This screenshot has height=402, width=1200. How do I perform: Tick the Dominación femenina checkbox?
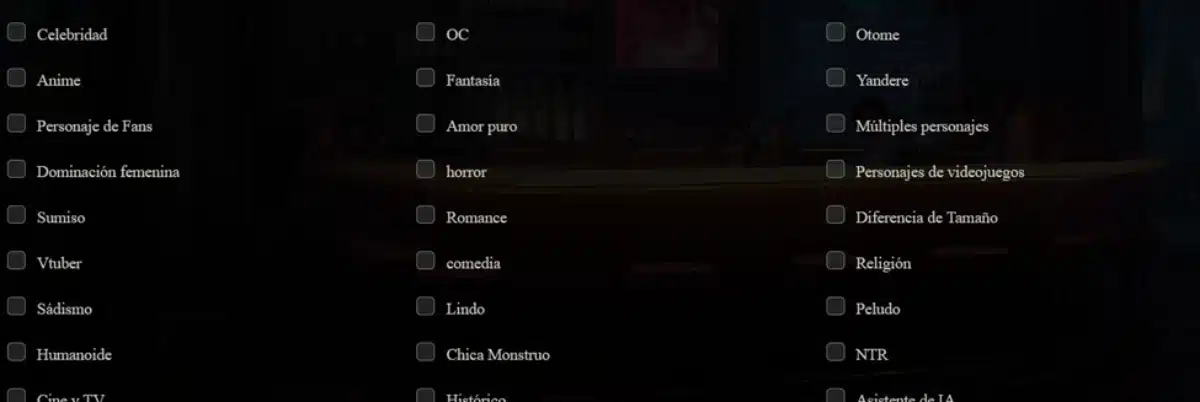click(16, 170)
